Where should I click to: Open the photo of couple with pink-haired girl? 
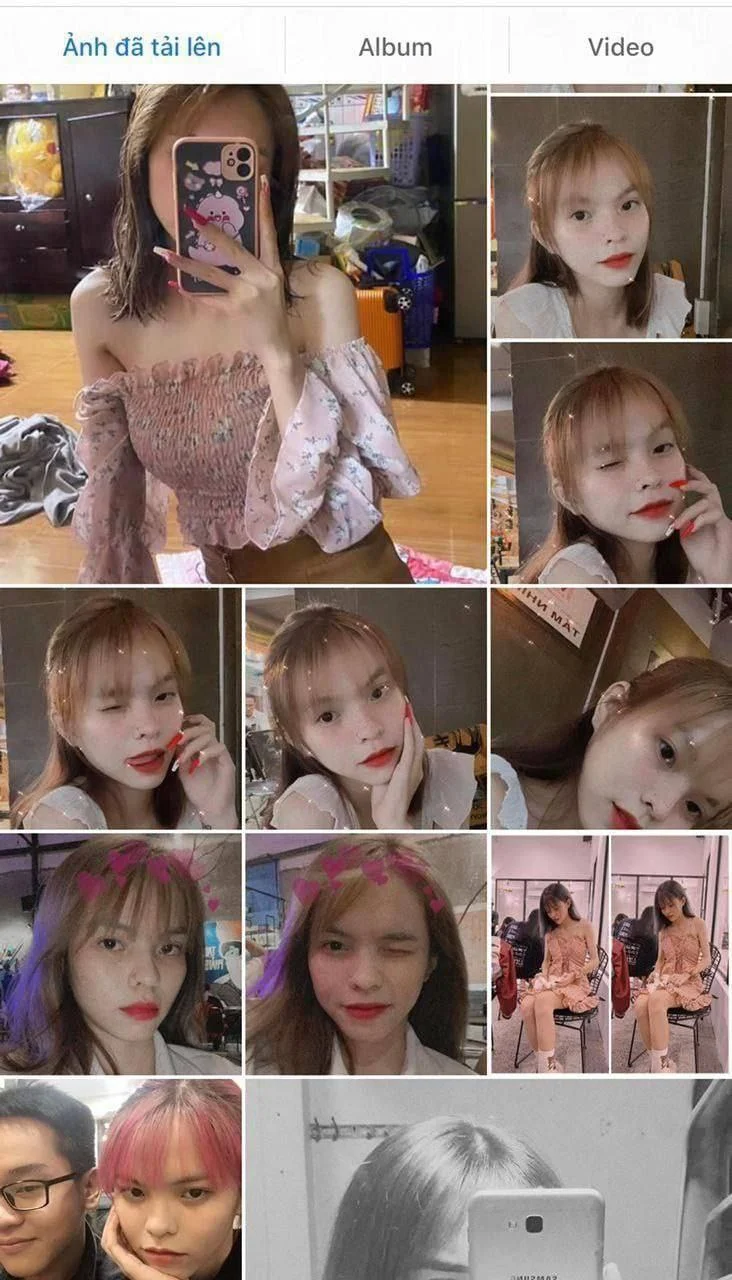click(120, 1180)
